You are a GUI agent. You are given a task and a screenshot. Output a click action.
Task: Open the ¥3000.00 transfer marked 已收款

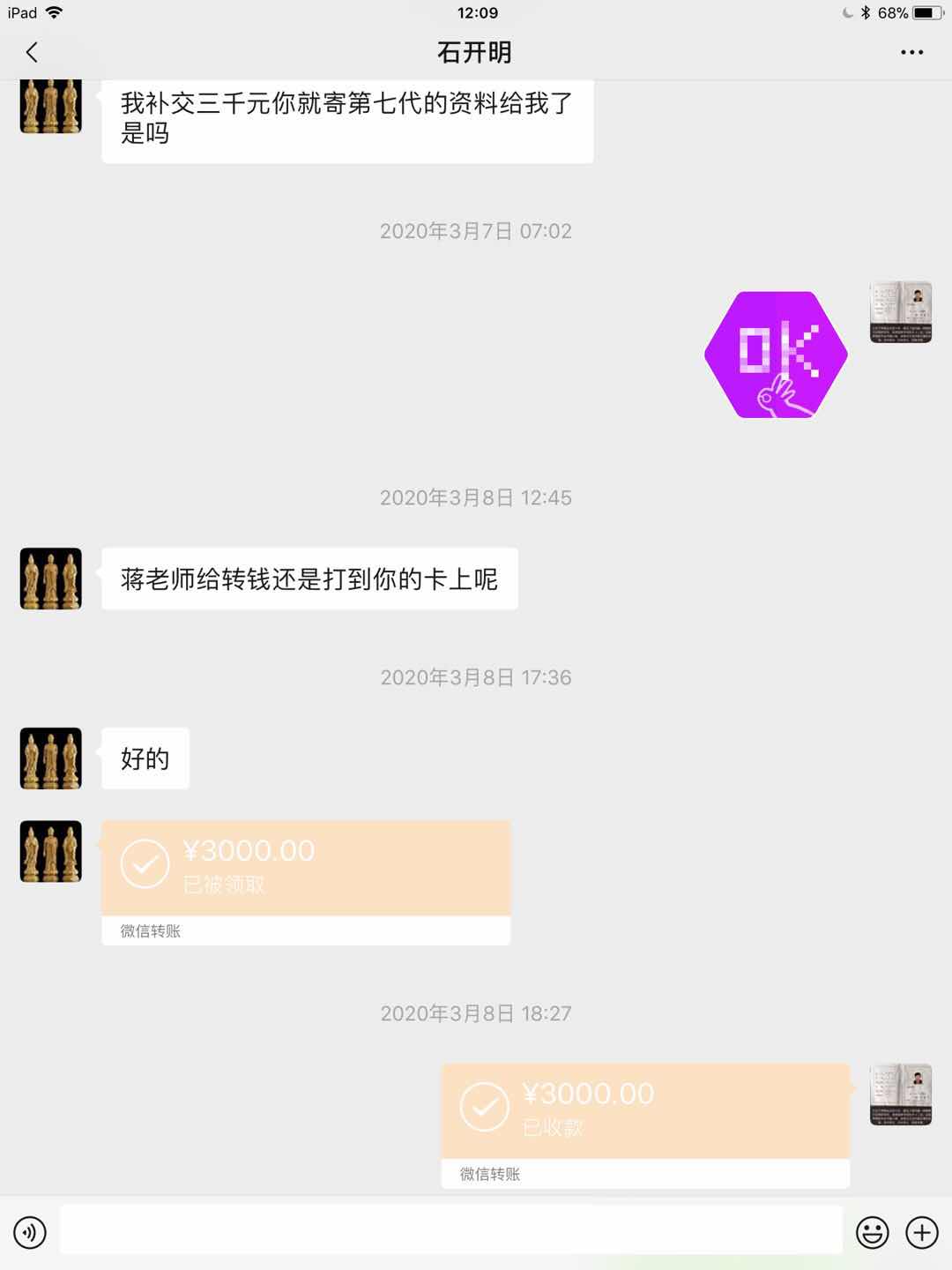click(645, 1112)
